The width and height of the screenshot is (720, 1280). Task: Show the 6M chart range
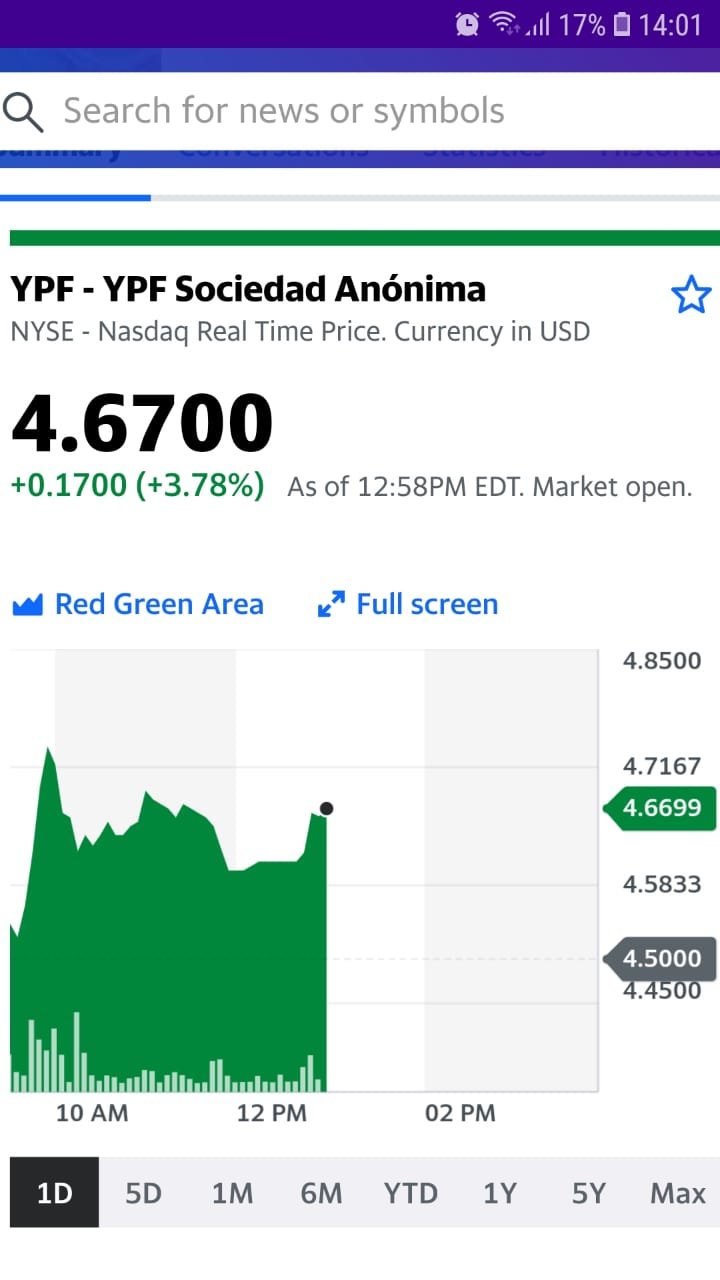click(x=321, y=1193)
